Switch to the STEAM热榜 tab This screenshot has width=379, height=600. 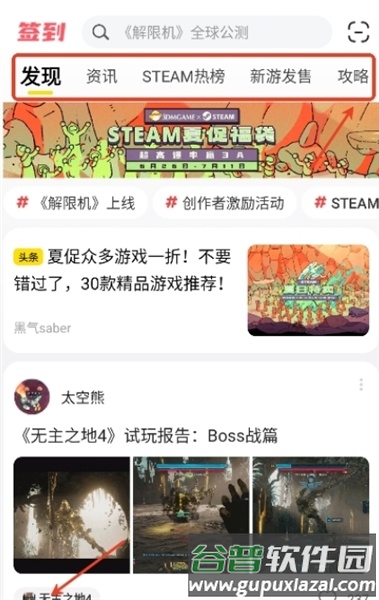183,77
